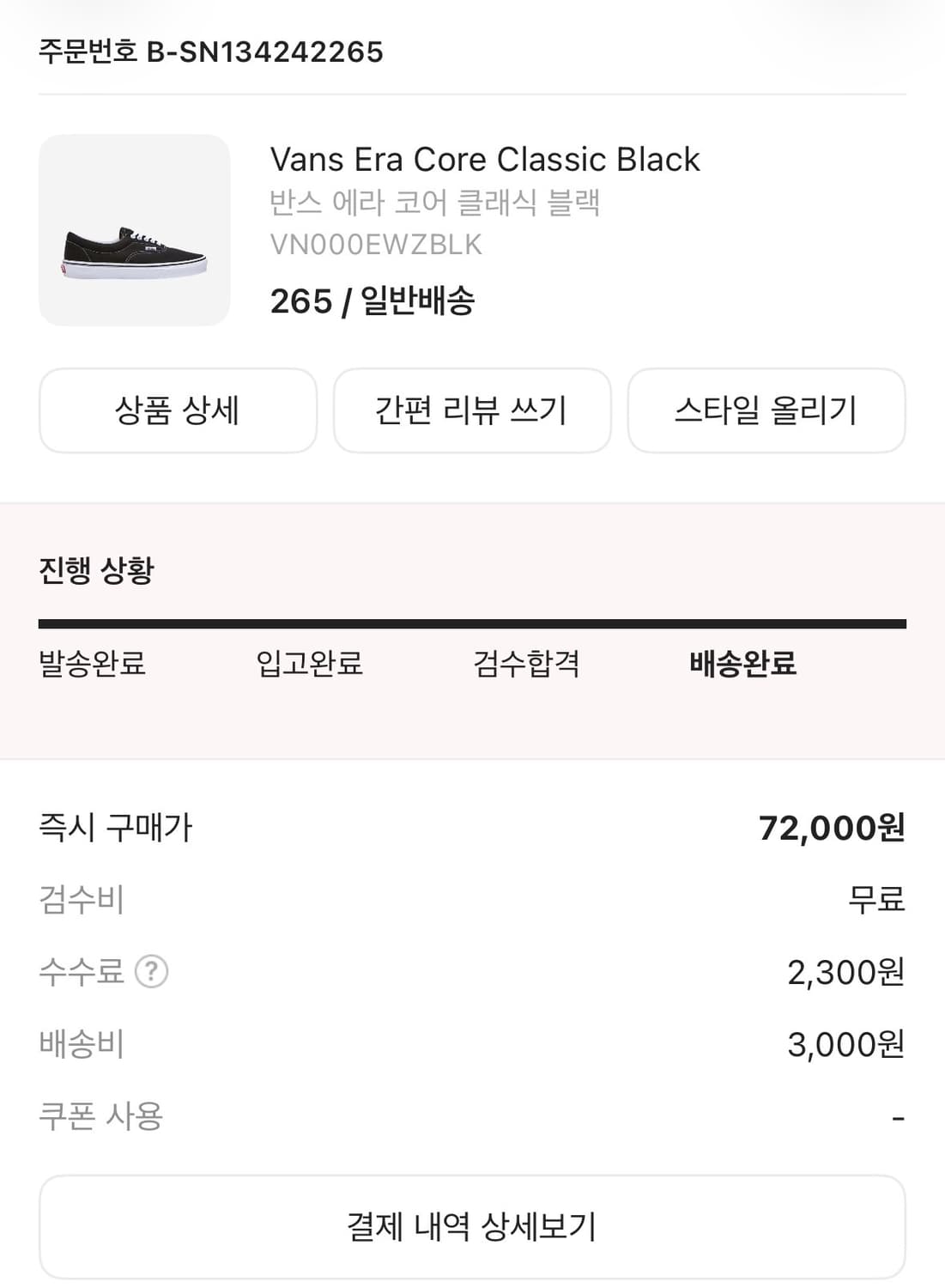Click the progress status bar

coord(472,621)
